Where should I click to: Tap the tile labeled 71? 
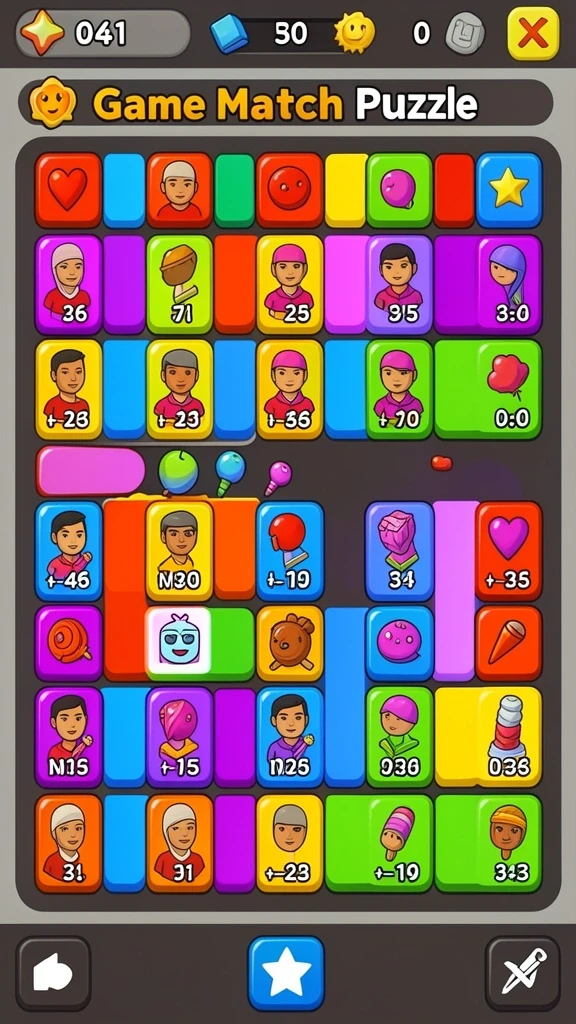pos(180,285)
